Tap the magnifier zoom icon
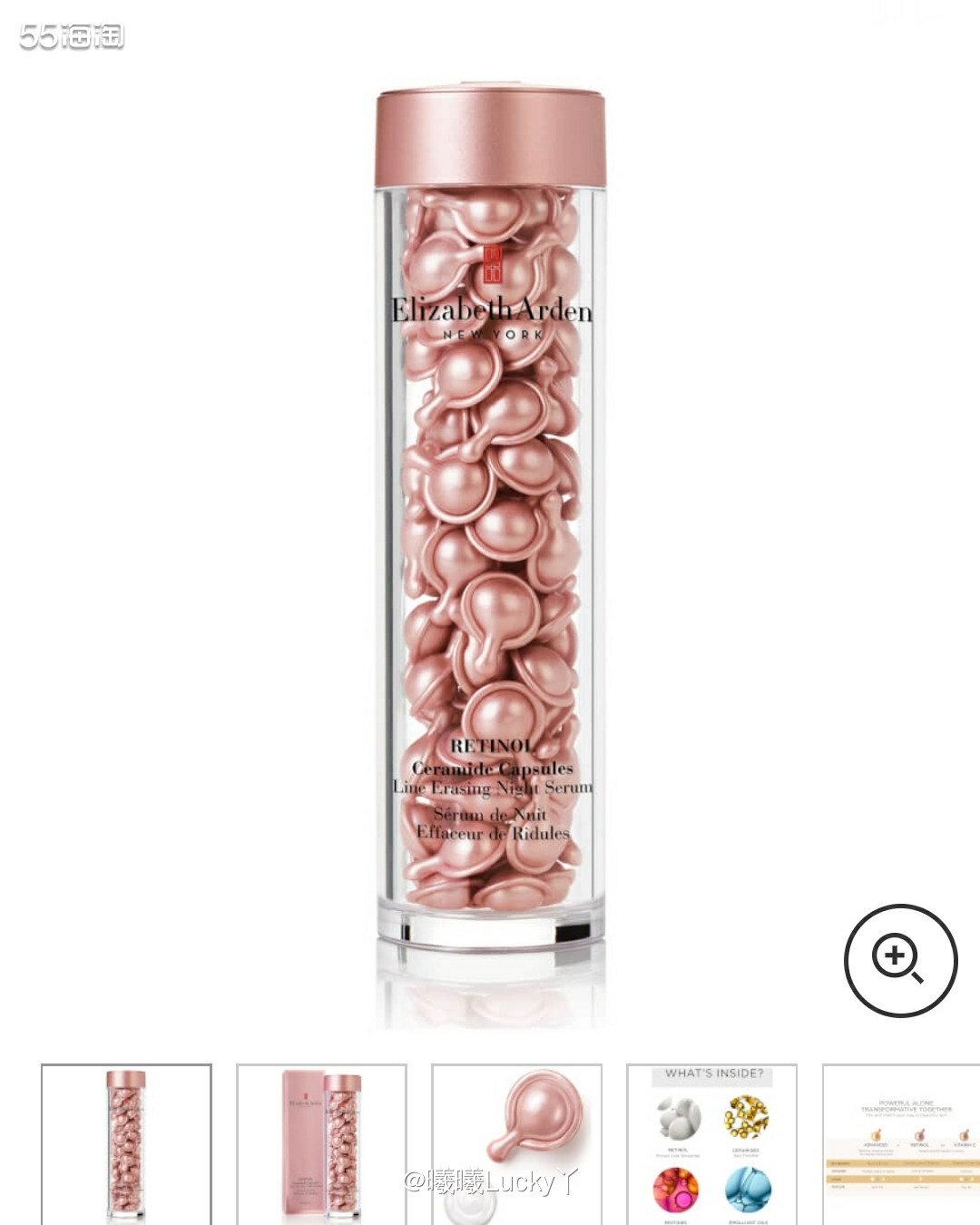The height and width of the screenshot is (1225, 980). coord(900,960)
